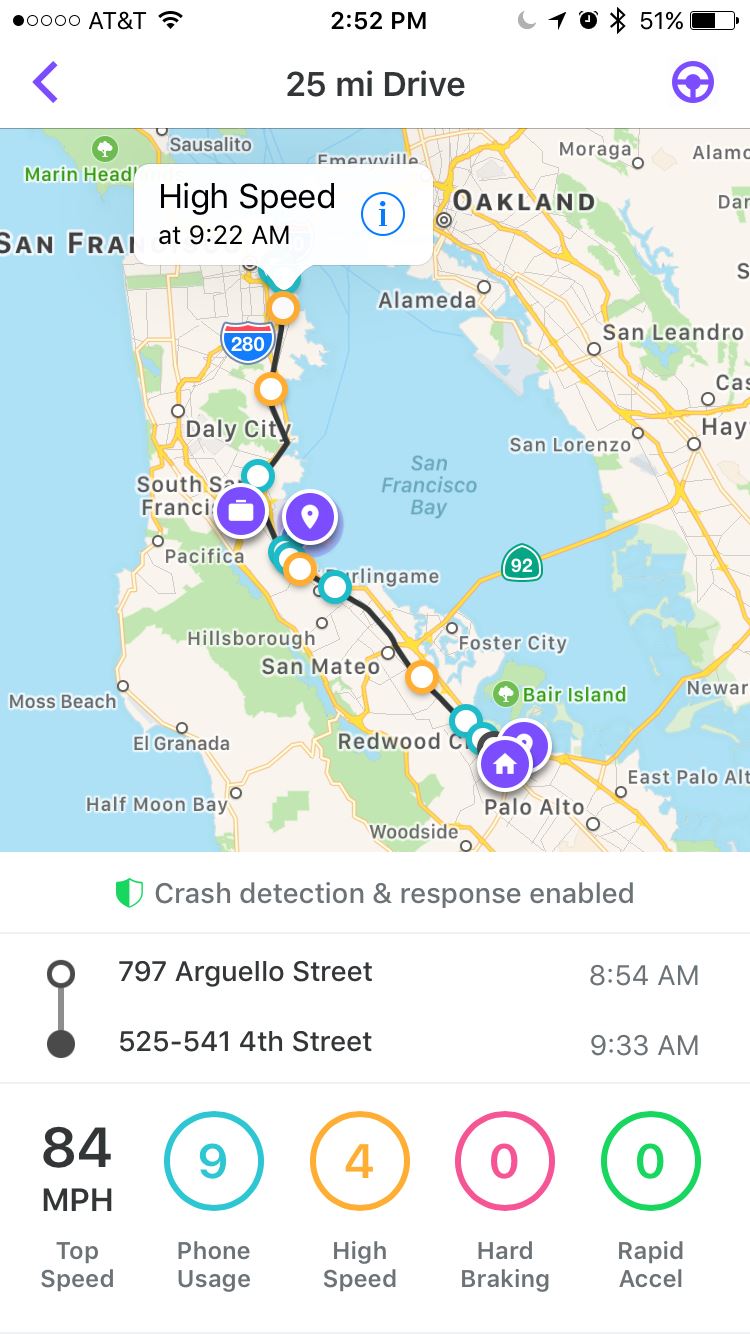Select the home place marker on map

[x=505, y=765]
